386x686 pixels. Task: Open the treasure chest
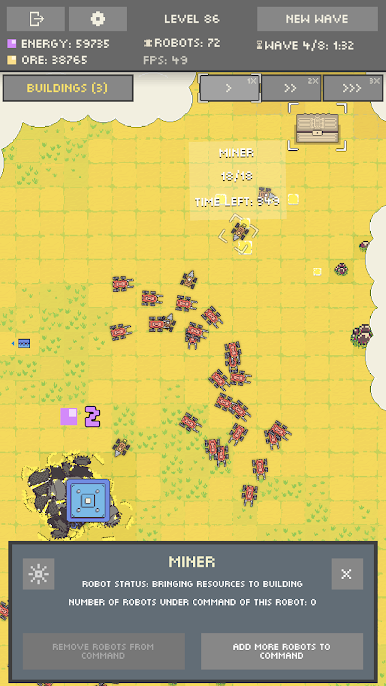[x=317, y=128]
